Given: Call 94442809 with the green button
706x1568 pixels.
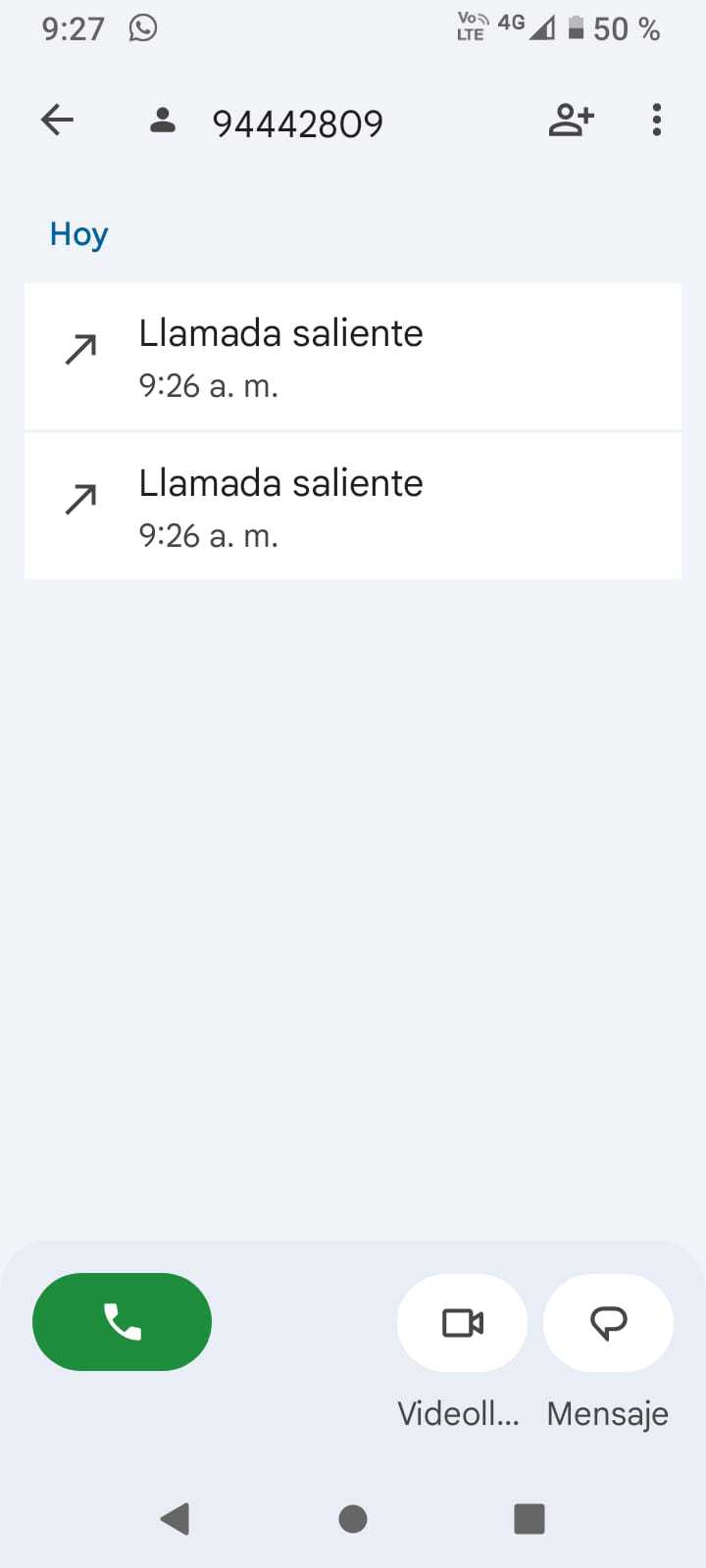Looking at the screenshot, I should click(x=123, y=1321).
